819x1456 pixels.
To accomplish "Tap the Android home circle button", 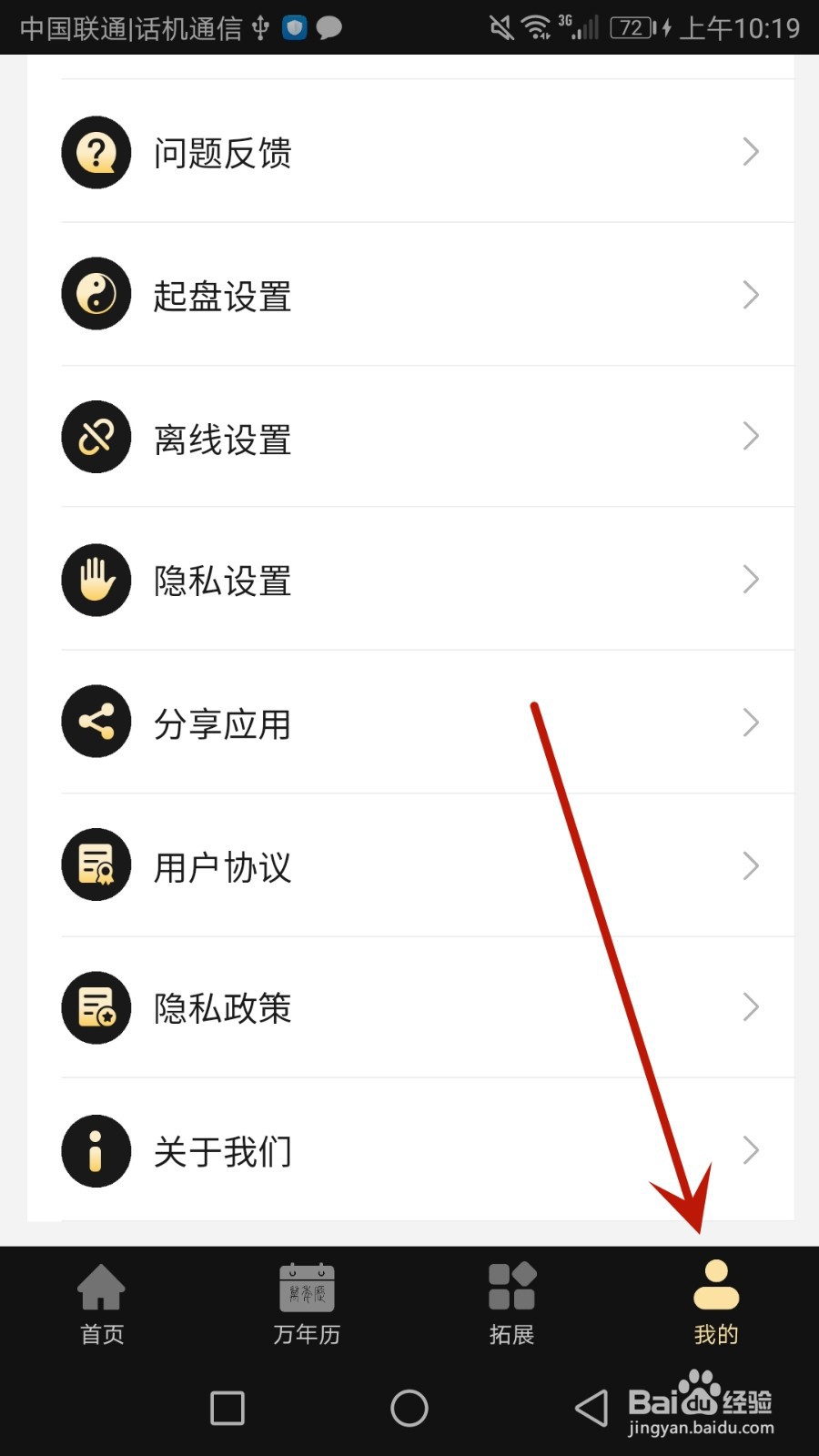I will [x=409, y=1407].
